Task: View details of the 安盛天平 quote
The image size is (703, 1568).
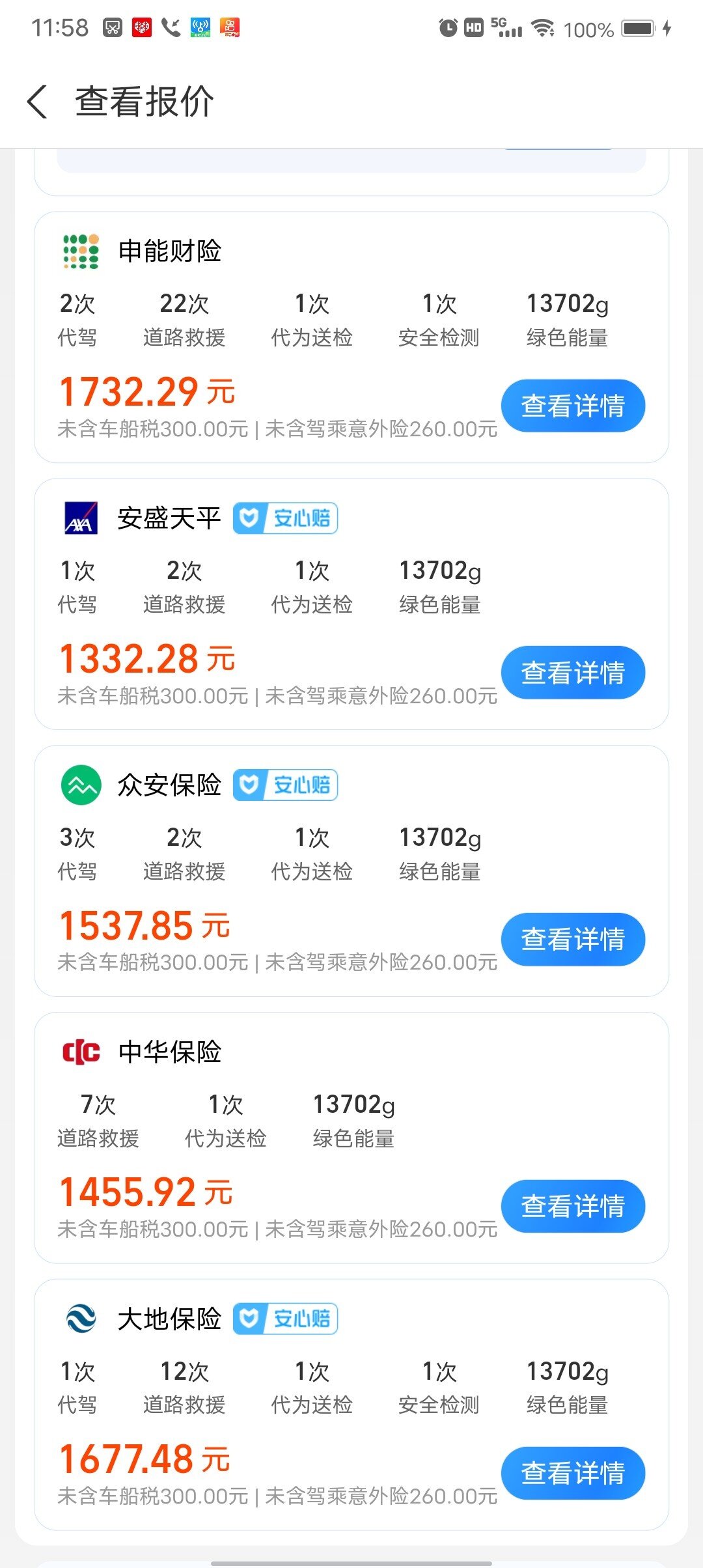Action: (x=573, y=673)
